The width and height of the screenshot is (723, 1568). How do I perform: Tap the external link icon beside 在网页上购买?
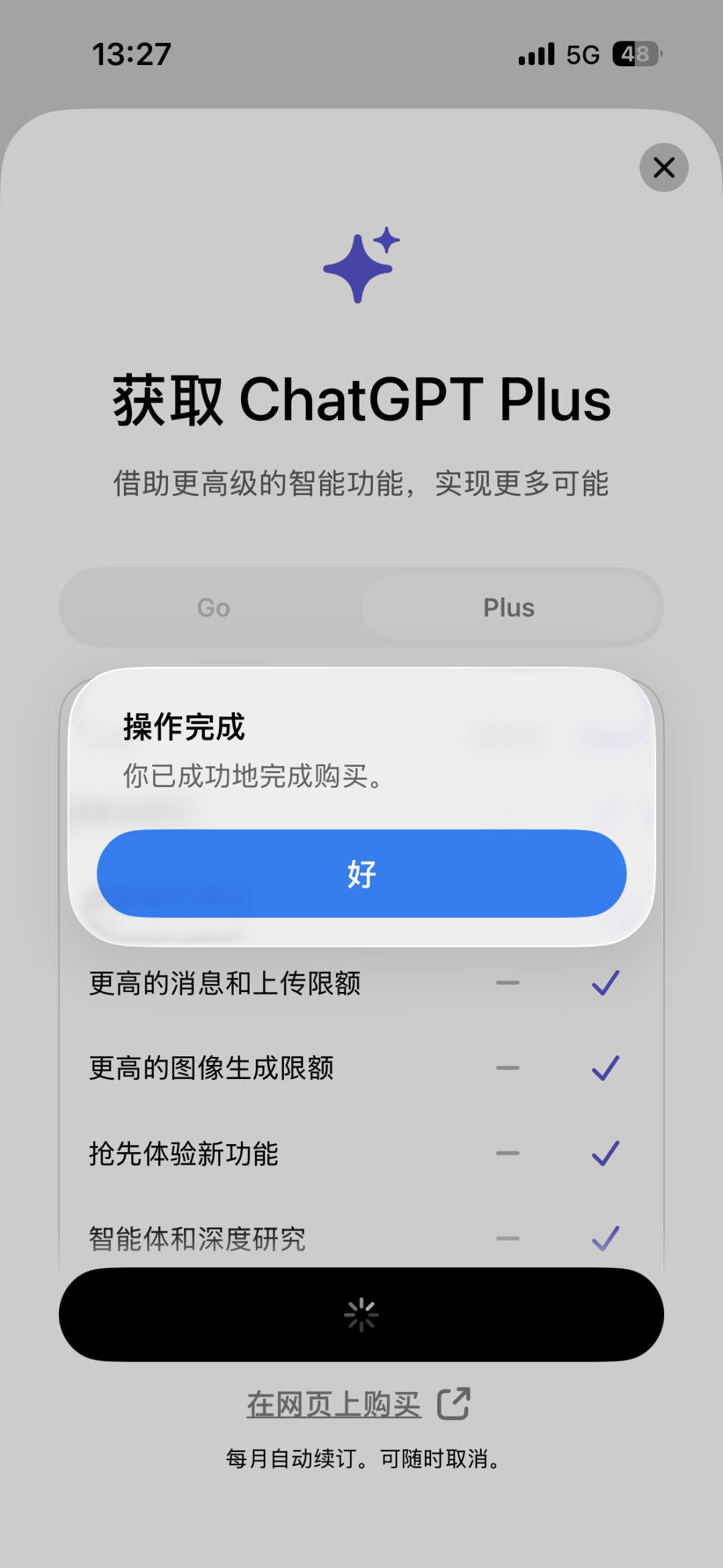click(x=457, y=1405)
